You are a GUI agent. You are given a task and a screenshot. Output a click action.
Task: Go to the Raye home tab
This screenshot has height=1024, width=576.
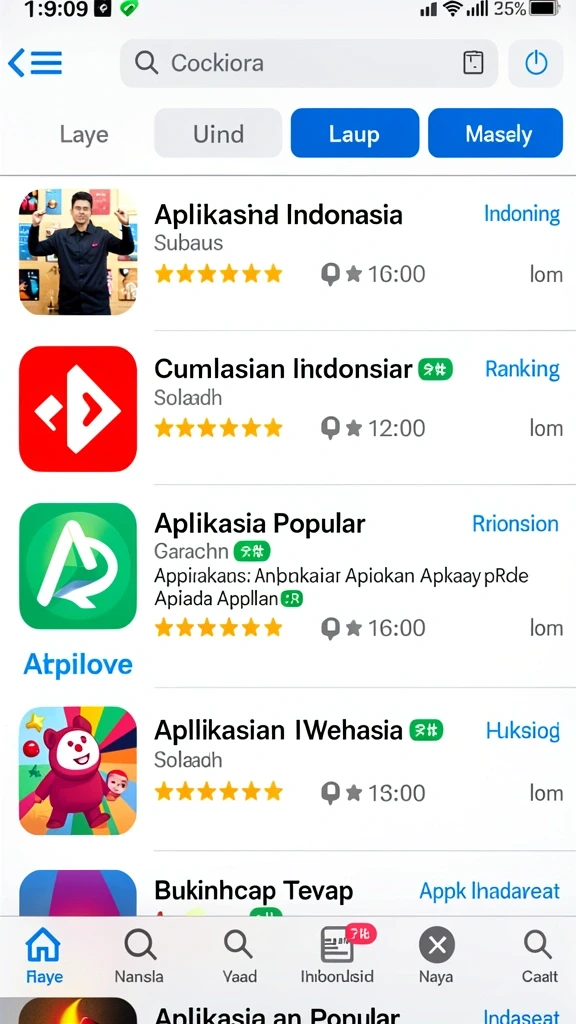[x=44, y=956]
